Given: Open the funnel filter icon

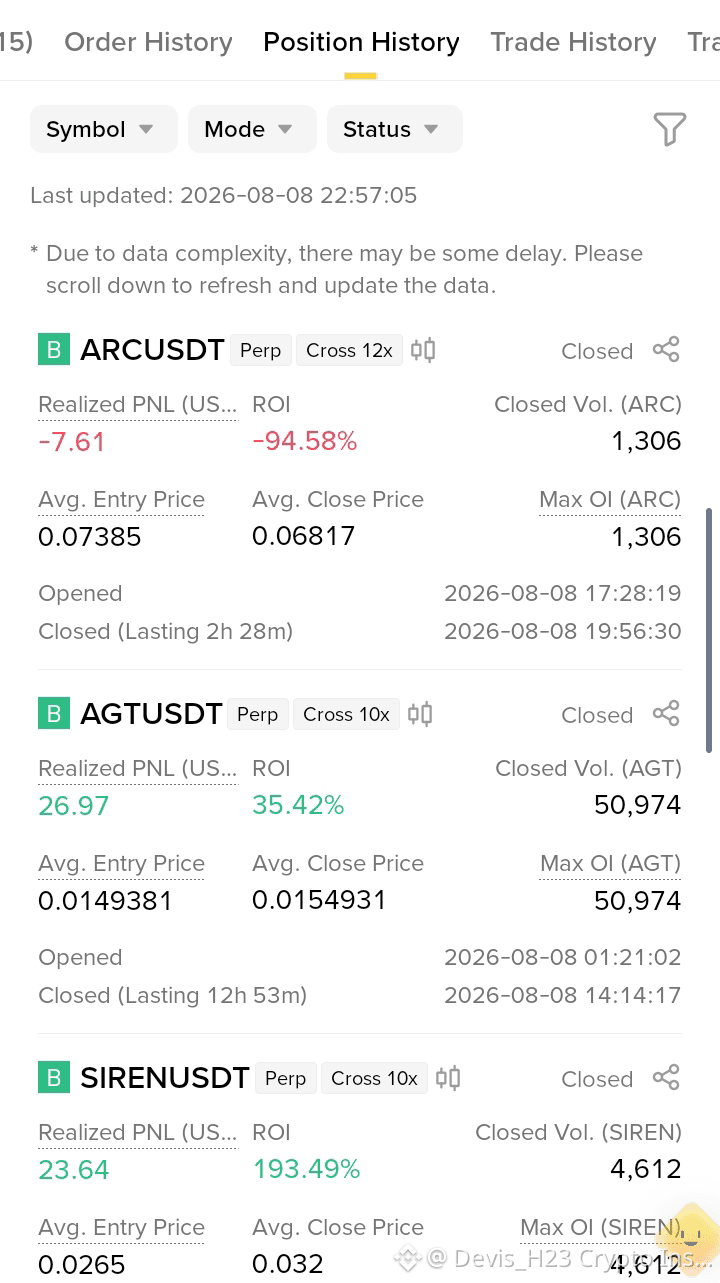Looking at the screenshot, I should tap(669, 129).
